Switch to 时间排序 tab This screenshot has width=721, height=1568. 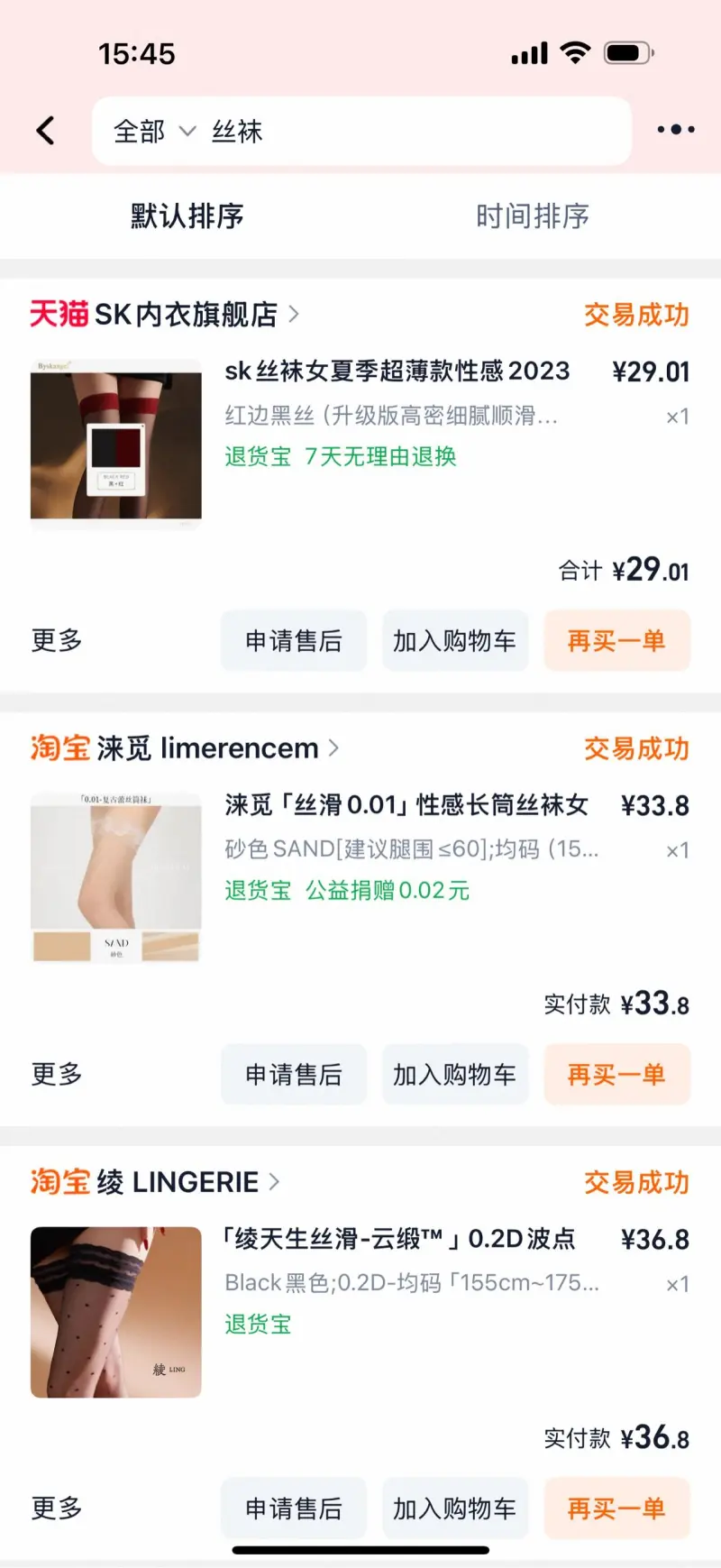(532, 216)
